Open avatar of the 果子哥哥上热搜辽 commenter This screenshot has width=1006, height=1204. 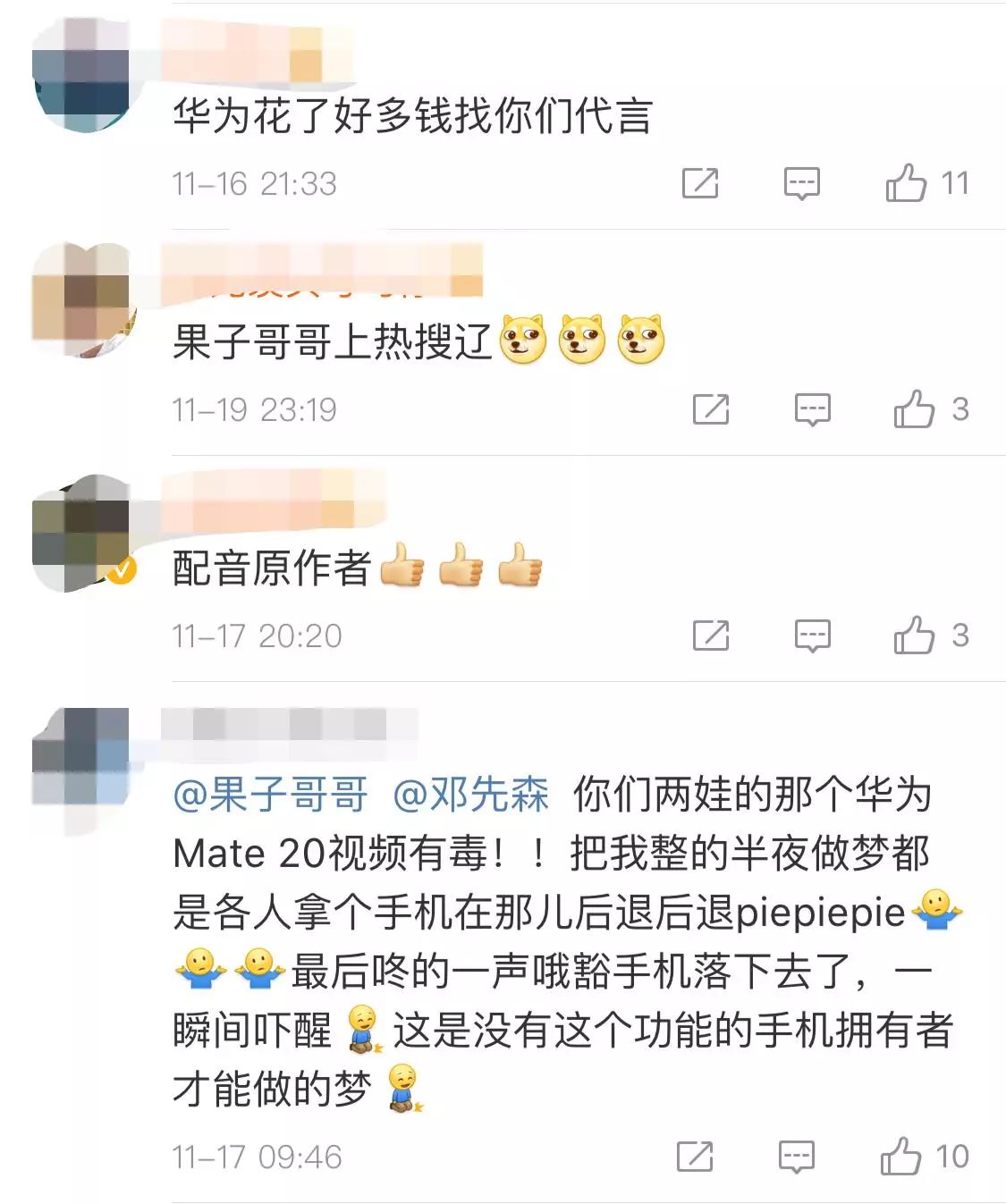(82, 300)
